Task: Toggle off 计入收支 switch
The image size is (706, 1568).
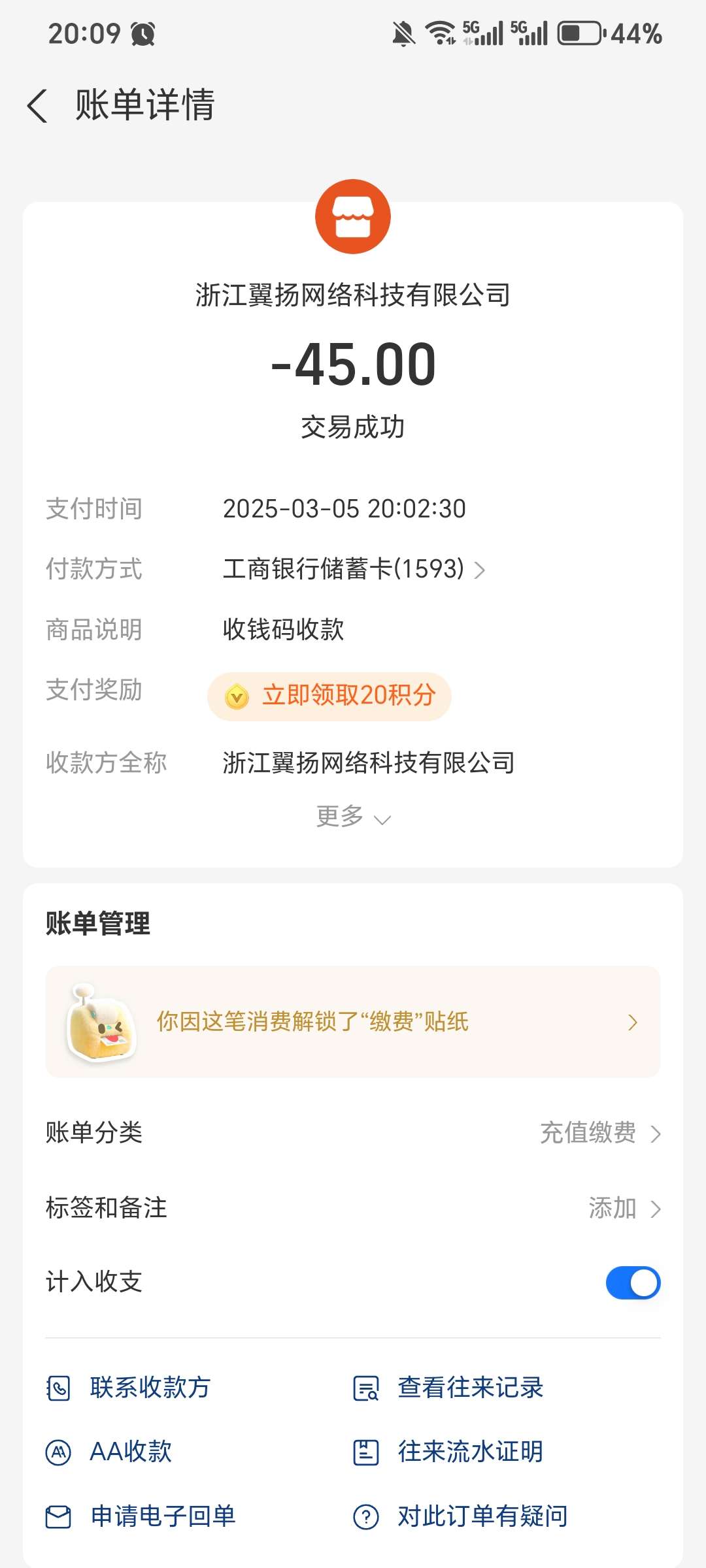Action: [x=633, y=1282]
